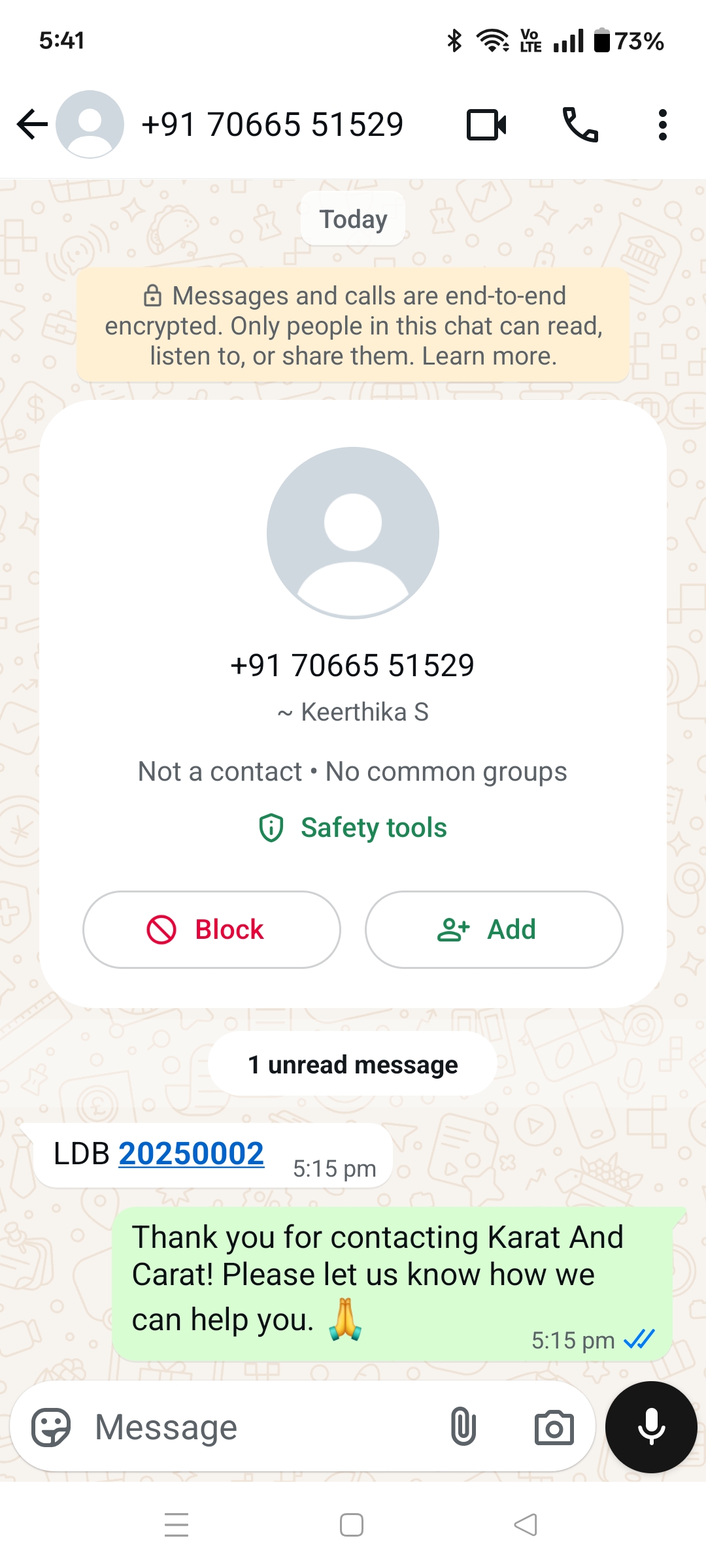706x1568 pixels.
Task: Open Safety tools
Action: pos(353,828)
